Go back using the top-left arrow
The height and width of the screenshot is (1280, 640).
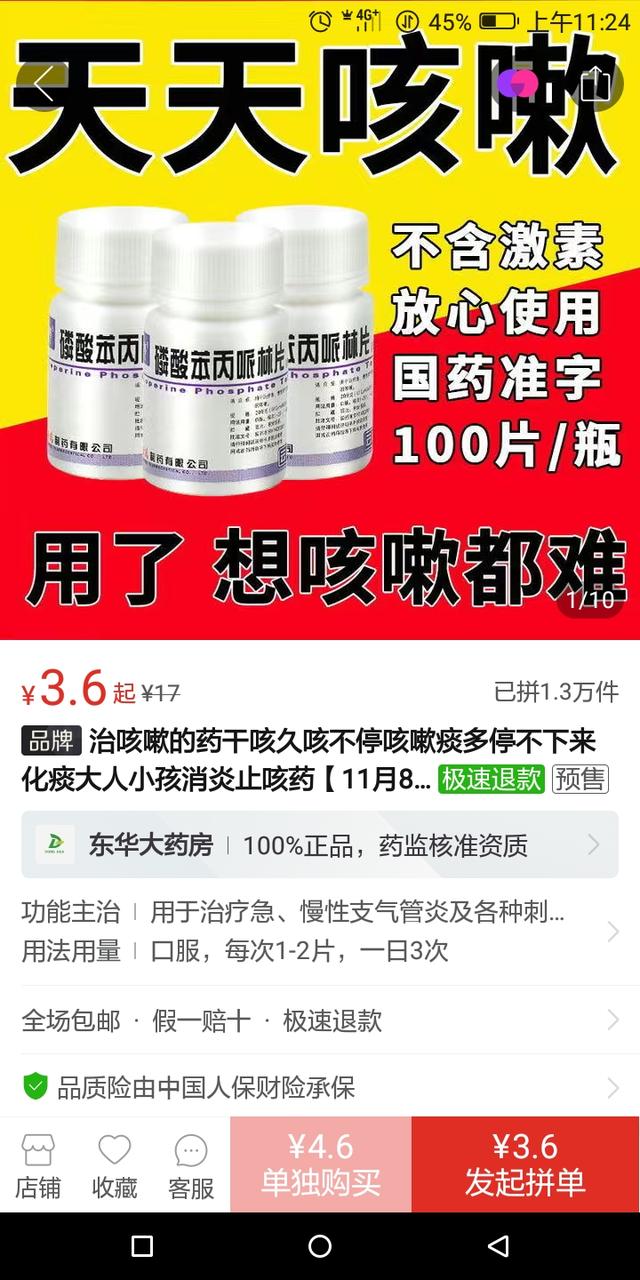[44, 83]
